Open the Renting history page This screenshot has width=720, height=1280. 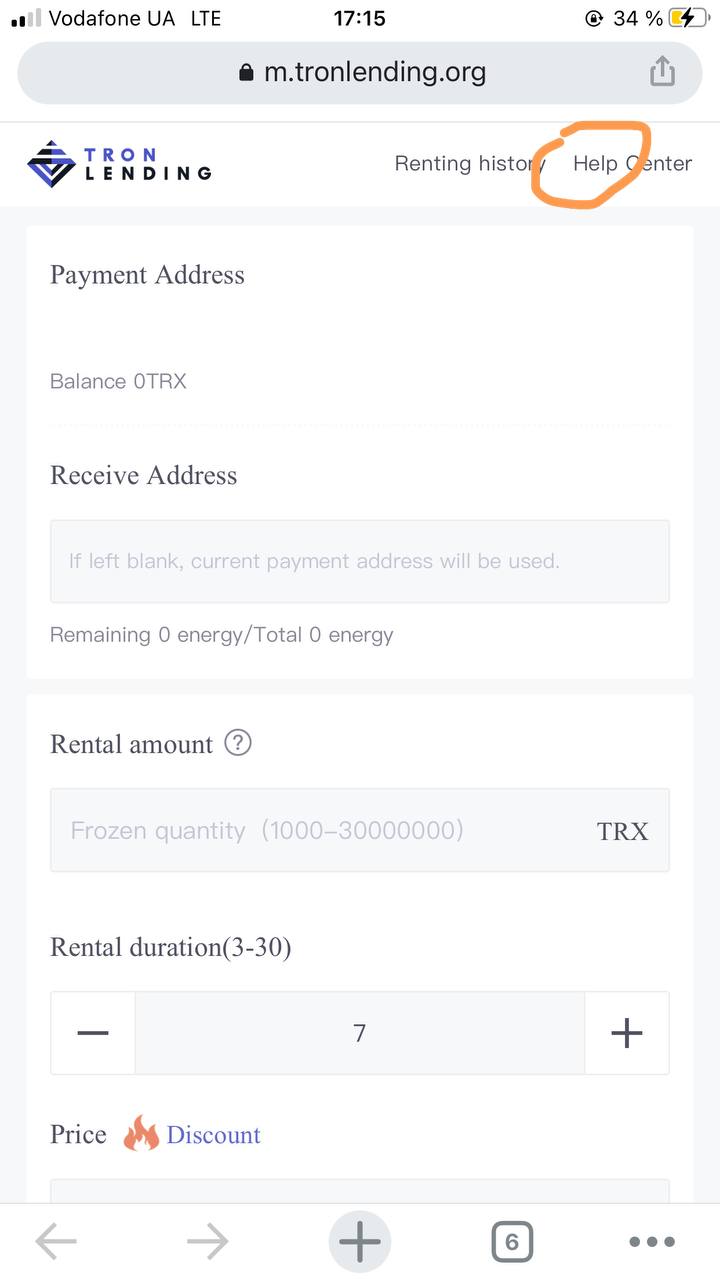pyautogui.click(x=470, y=163)
